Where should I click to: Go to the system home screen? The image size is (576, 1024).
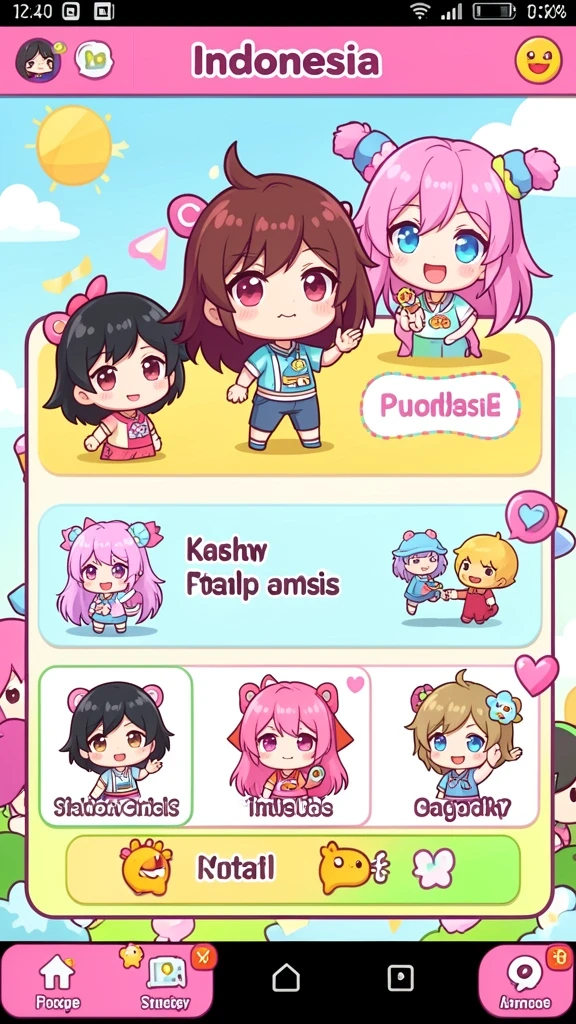[286, 978]
